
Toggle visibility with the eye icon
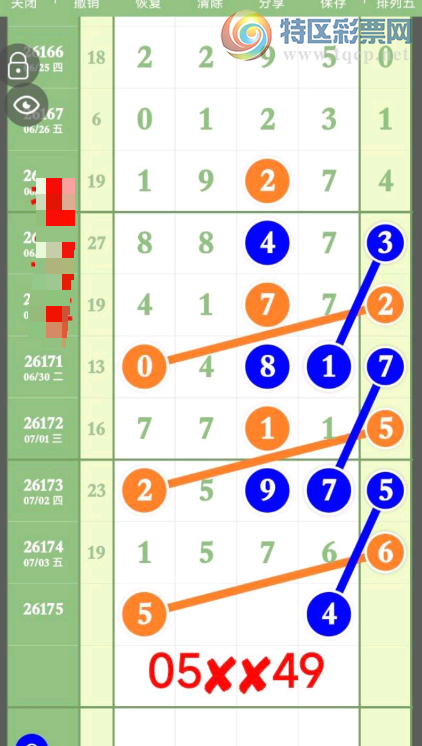click(27, 105)
